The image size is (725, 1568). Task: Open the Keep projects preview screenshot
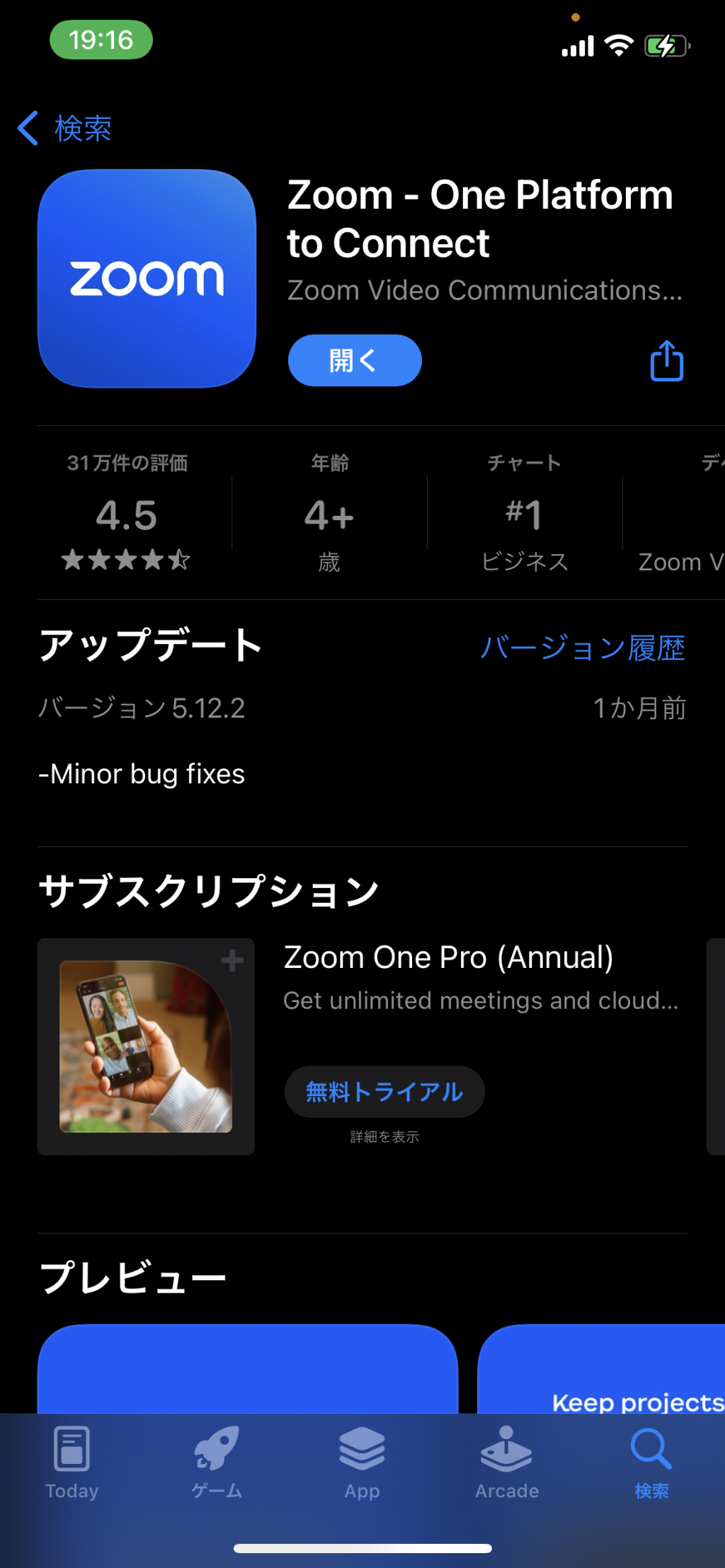pos(602,1369)
